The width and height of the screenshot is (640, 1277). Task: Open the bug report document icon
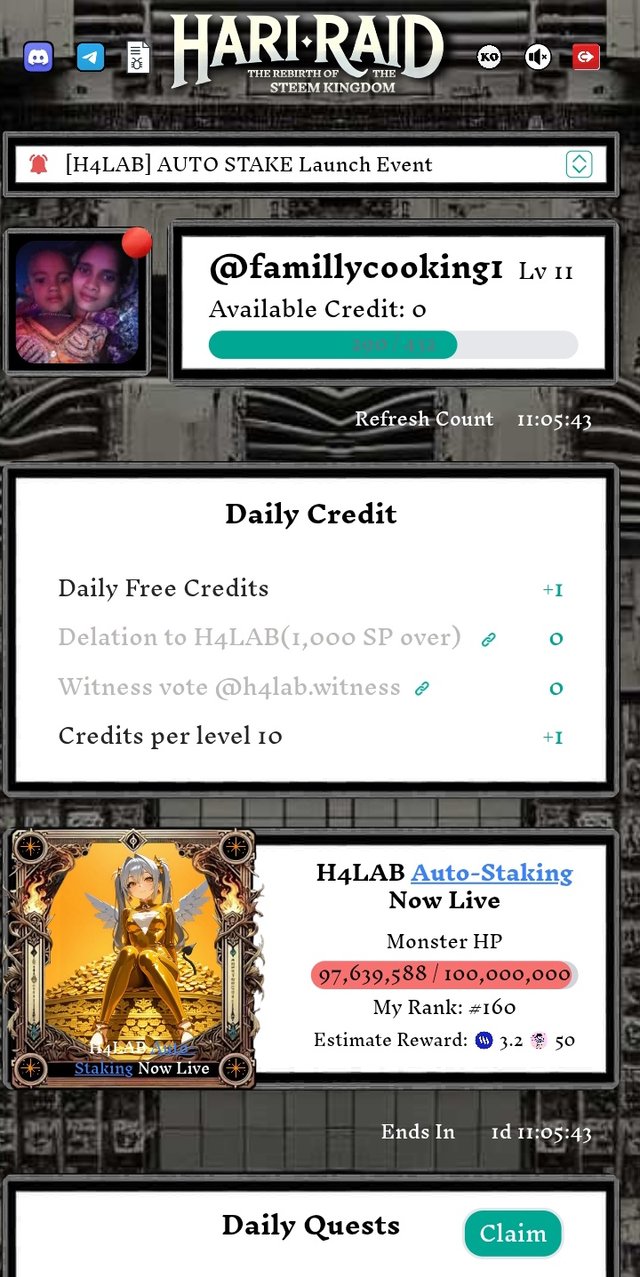point(138,57)
